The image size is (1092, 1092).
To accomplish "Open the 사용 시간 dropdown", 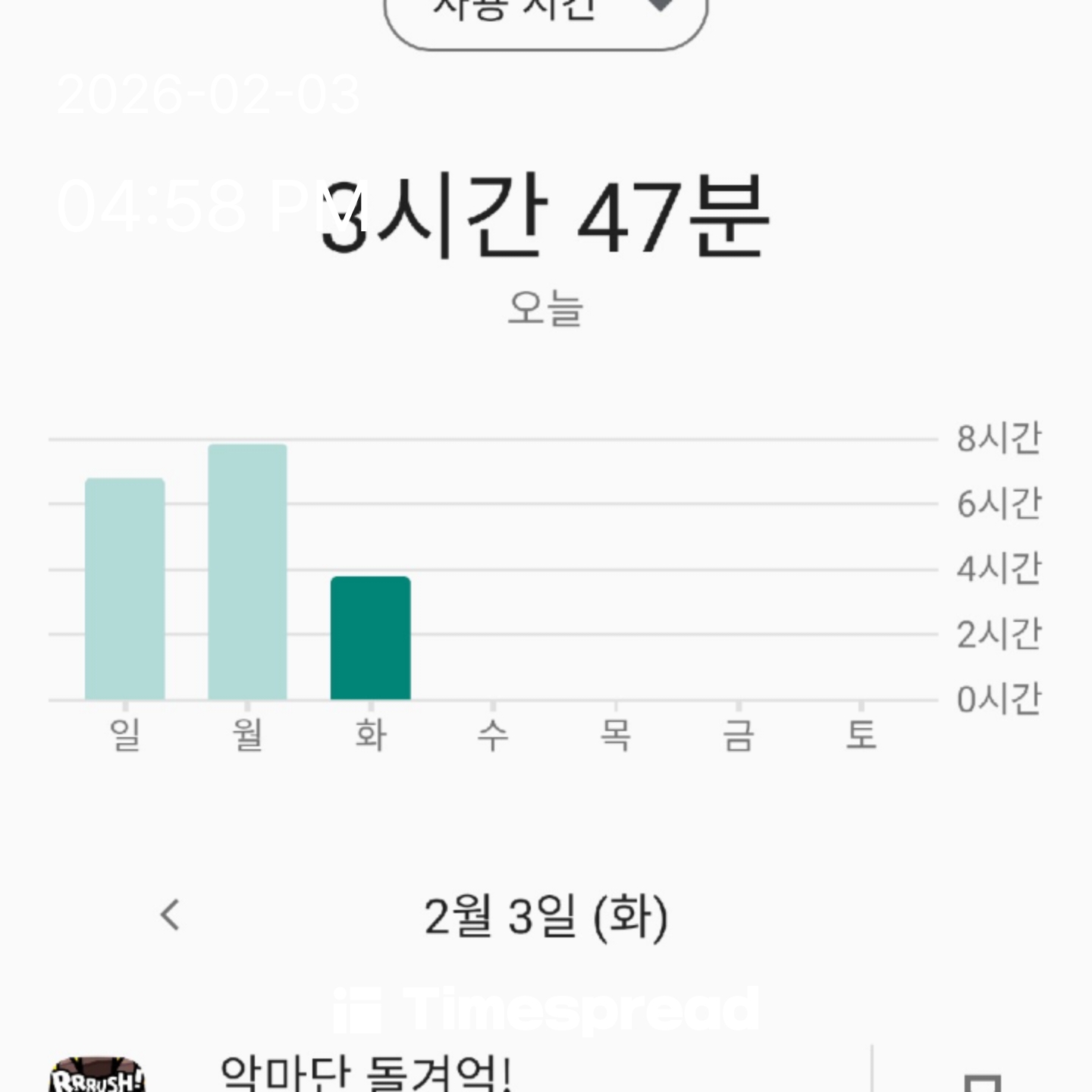I will click(546, 15).
